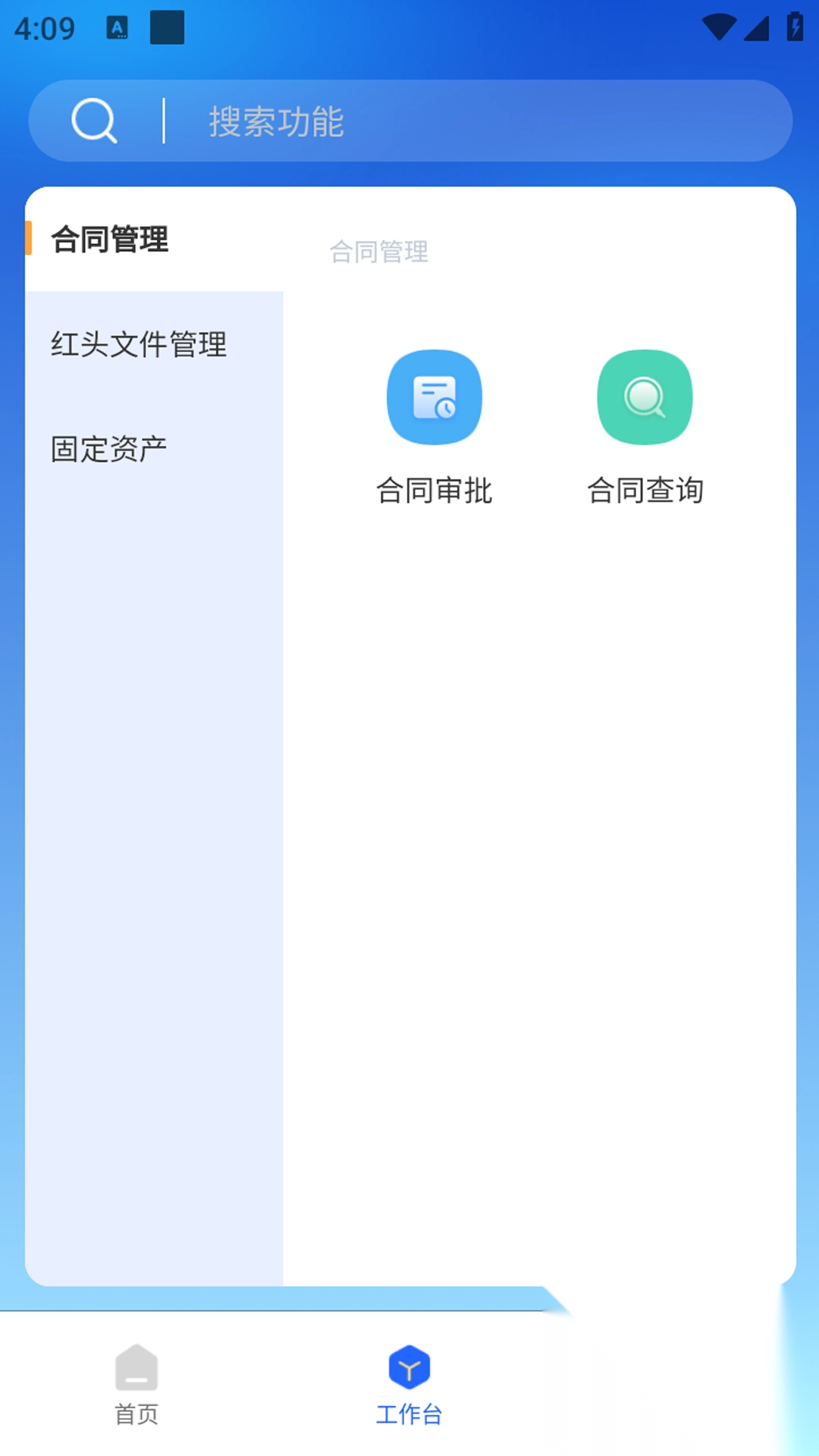819x1456 pixels.
Task: Go to the 首页 tab
Action: tap(136, 1382)
